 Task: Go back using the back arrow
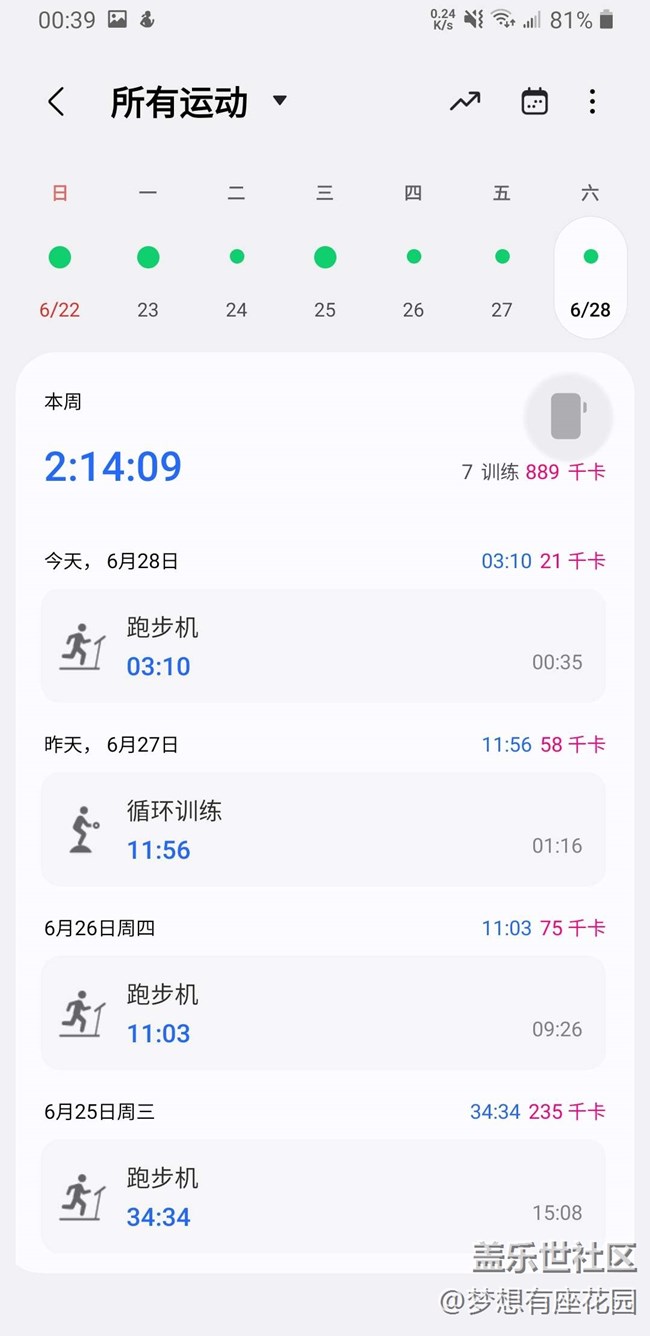pos(57,102)
